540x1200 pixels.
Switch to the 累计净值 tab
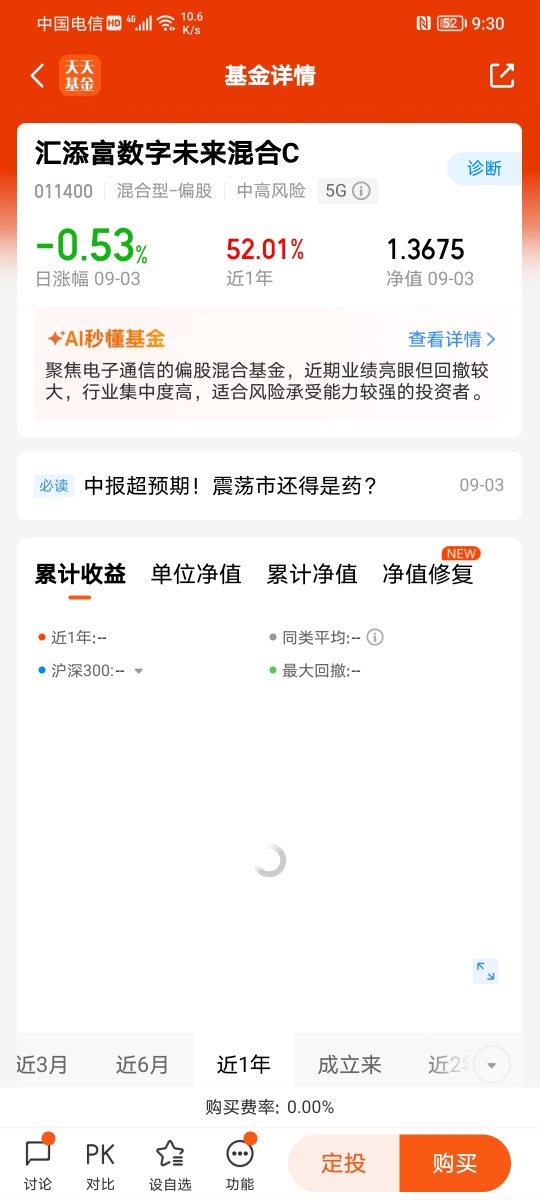[312, 574]
